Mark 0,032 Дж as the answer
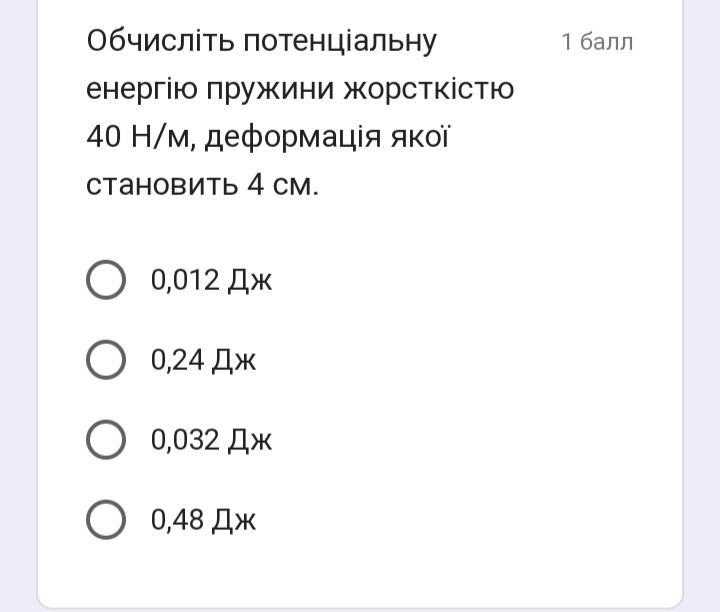Image resolution: width=720 pixels, height=612 pixels. pyautogui.click(x=106, y=440)
